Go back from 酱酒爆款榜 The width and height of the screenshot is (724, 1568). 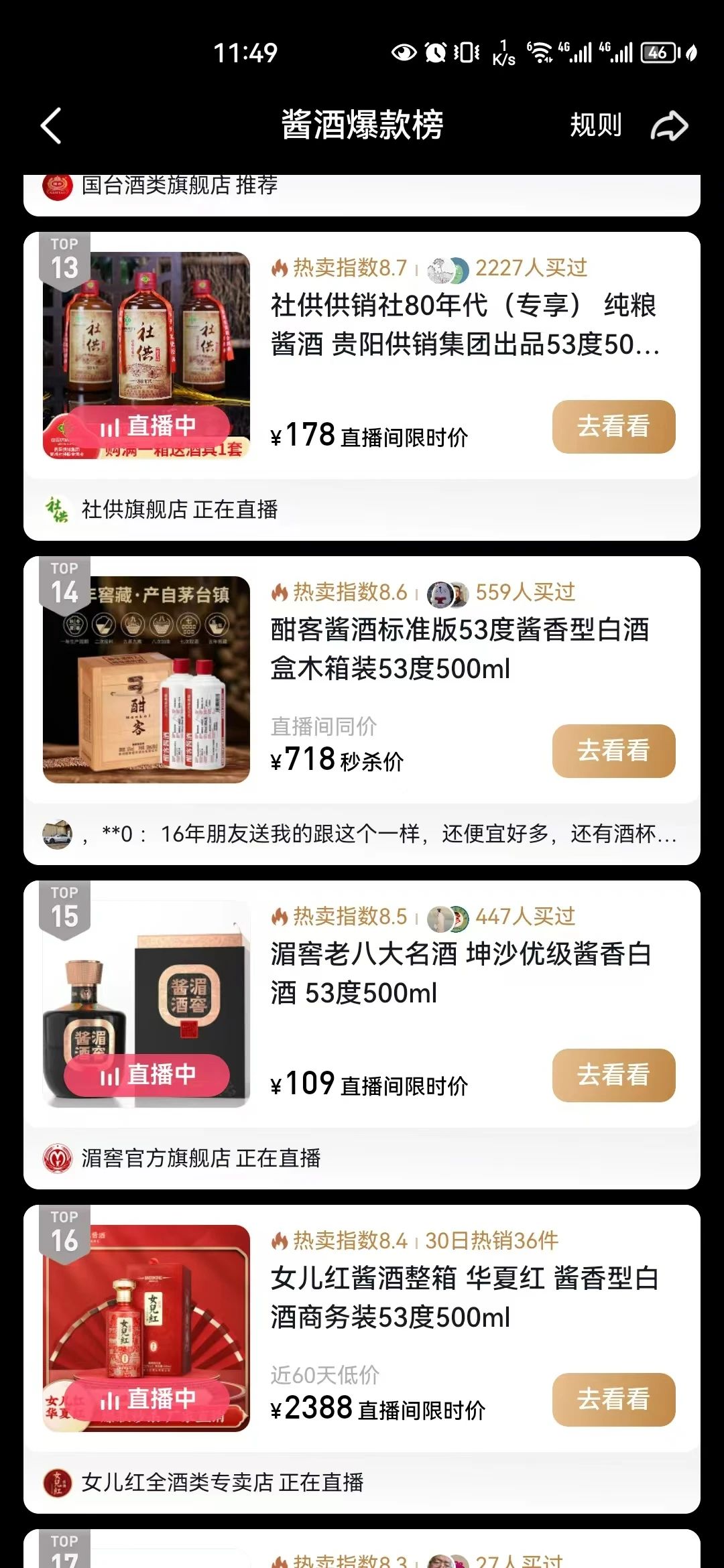[52, 125]
